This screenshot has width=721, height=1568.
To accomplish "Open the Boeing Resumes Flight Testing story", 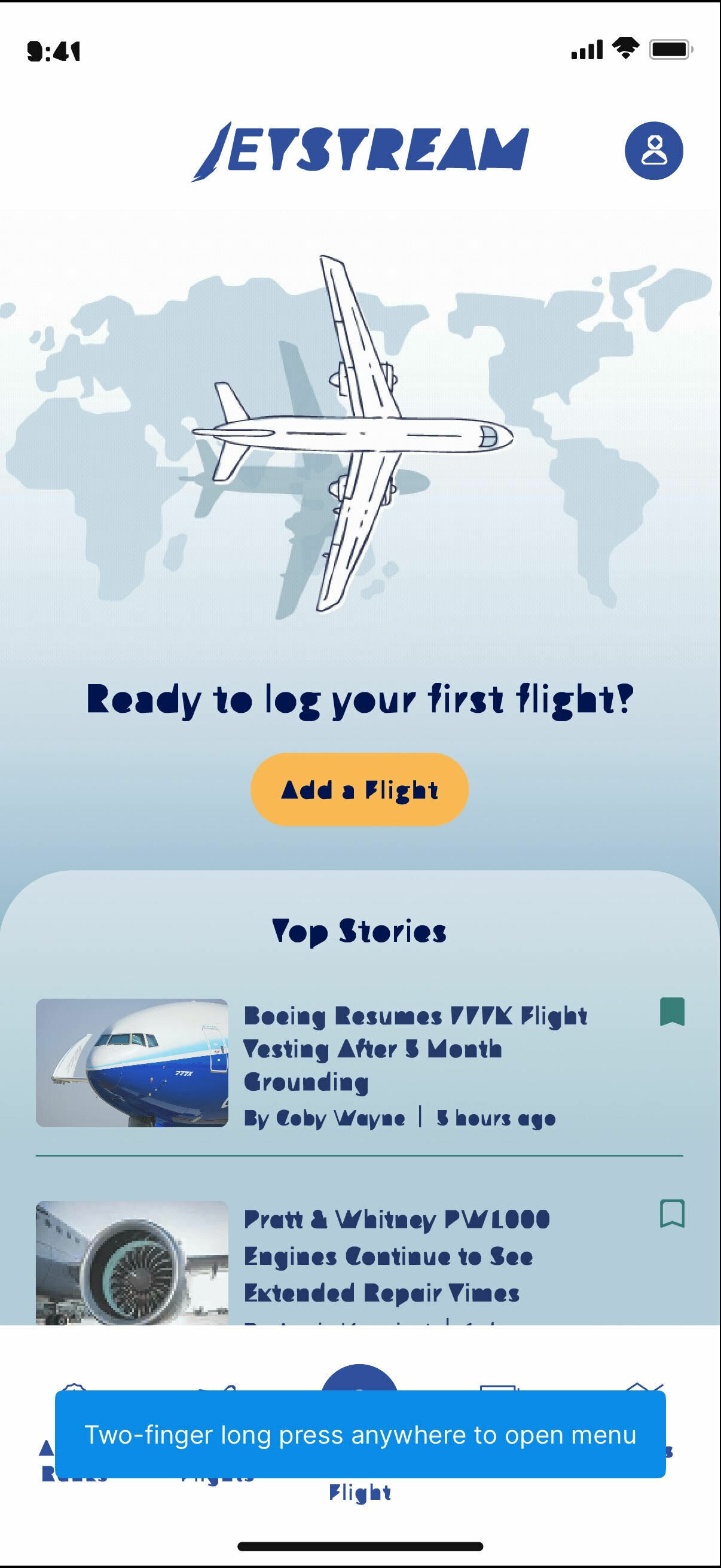I will tap(415, 1048).
